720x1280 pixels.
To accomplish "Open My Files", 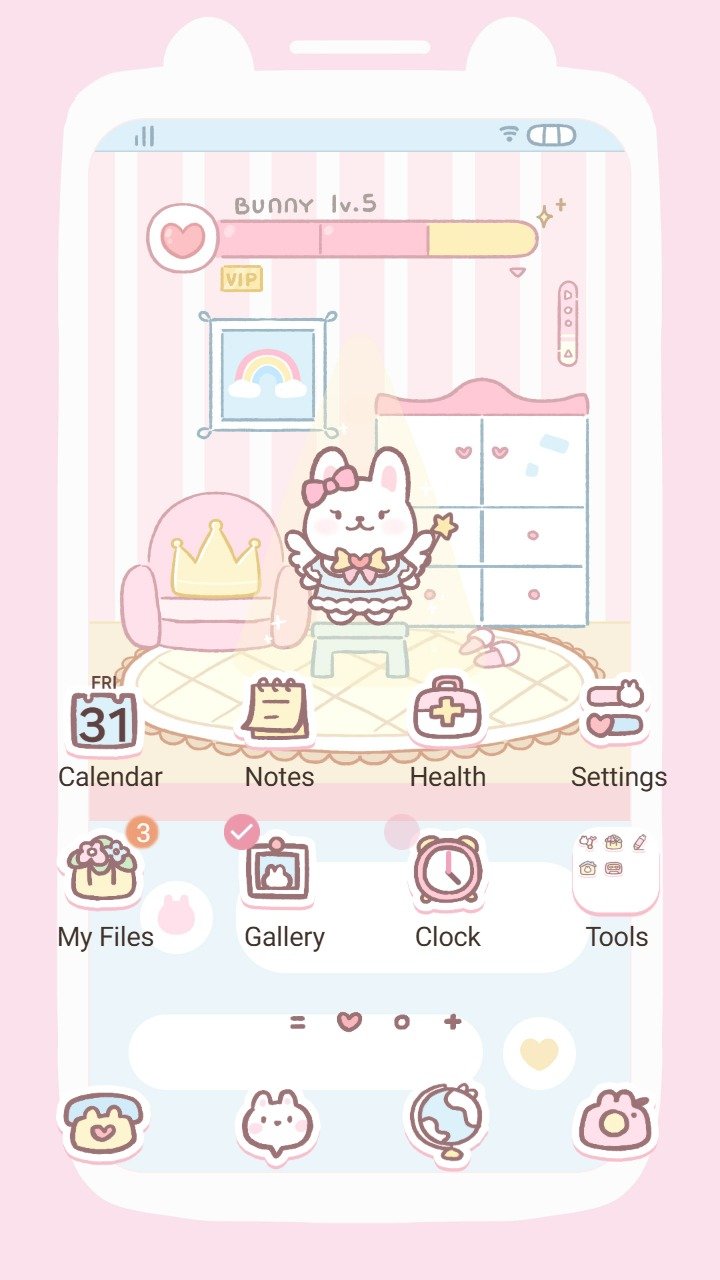I will [103, 870].
